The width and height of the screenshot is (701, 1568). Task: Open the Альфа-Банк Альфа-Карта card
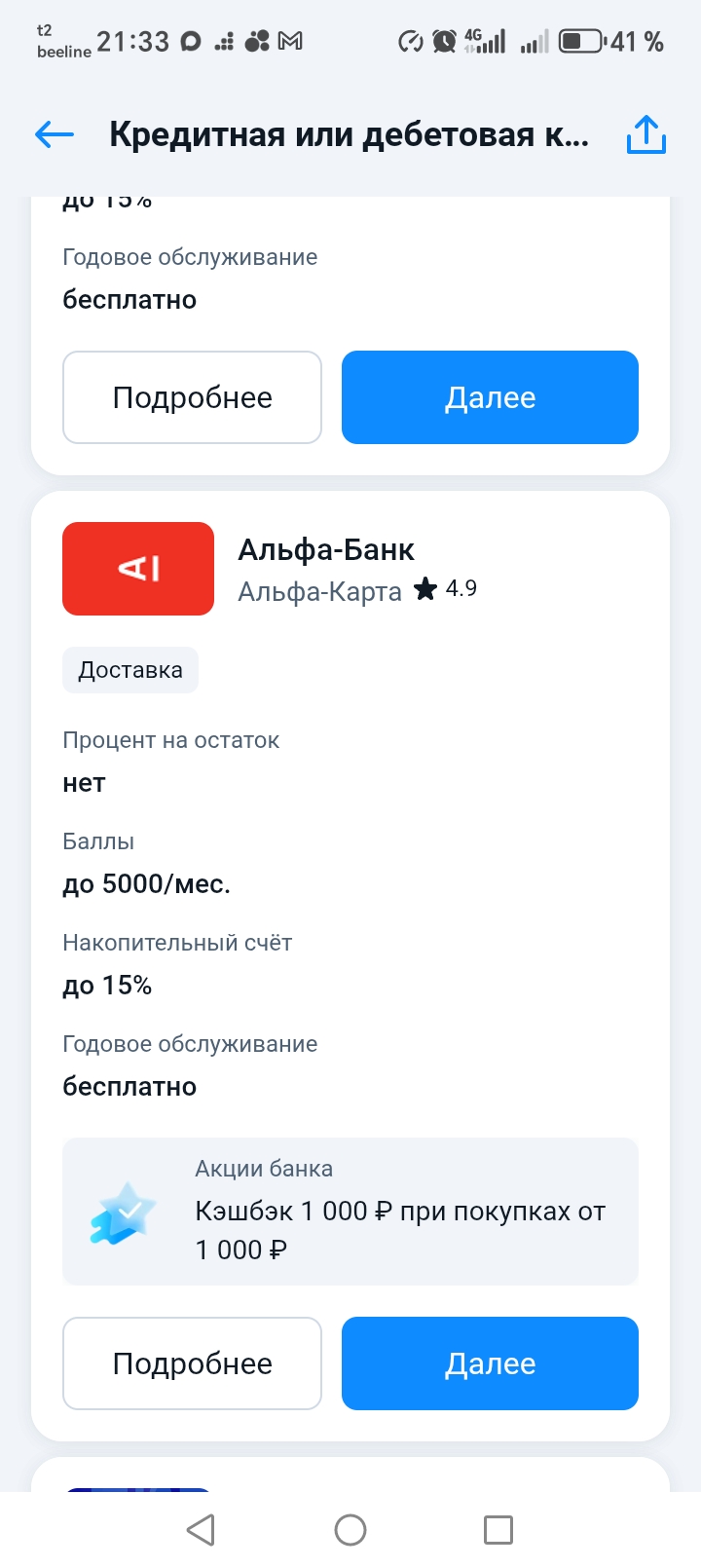tap(326, 569)
